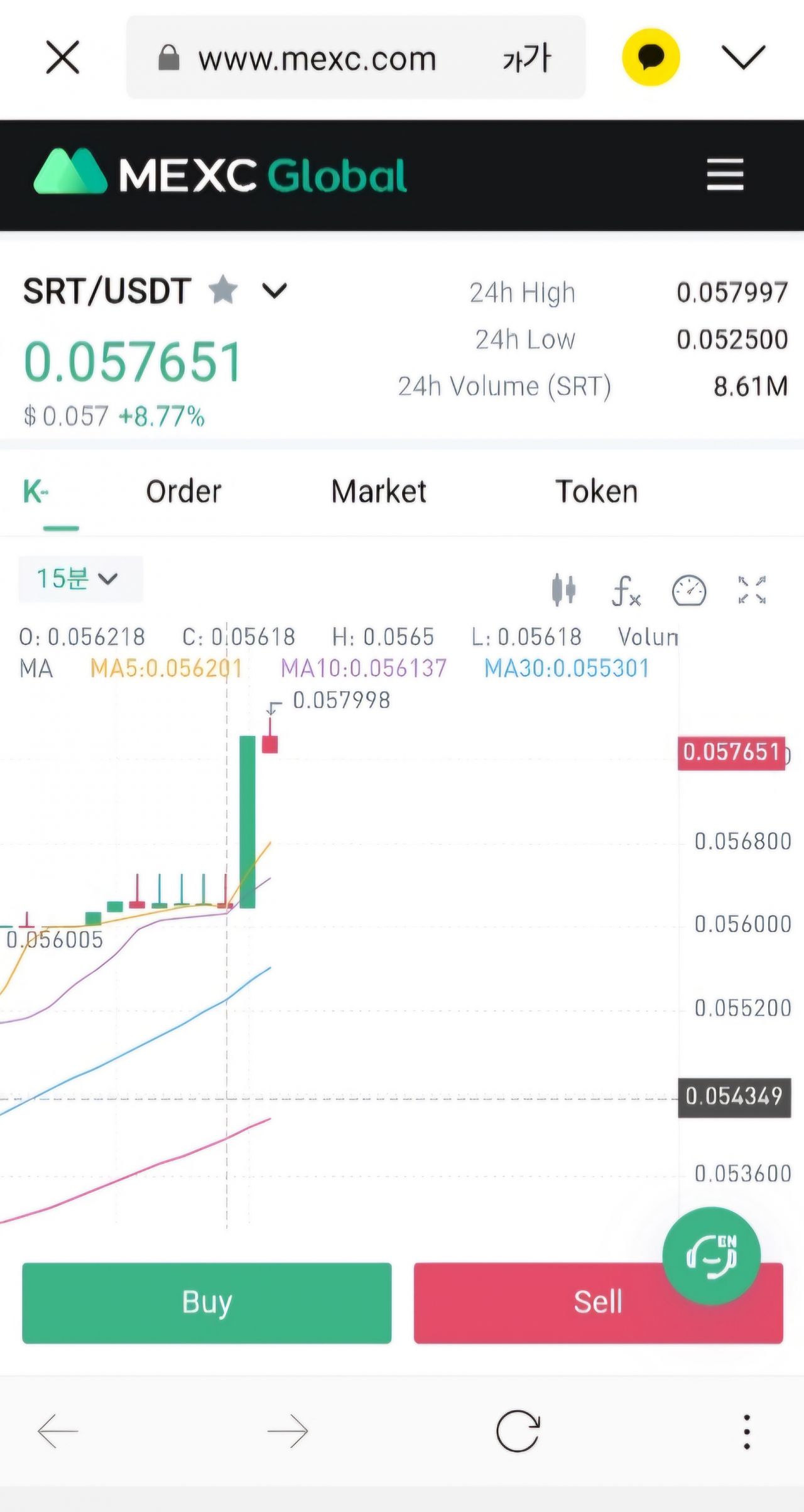Open the 가가 text size option
Viewport: 804px width, 1512px height.
click(x=526, y=58)
